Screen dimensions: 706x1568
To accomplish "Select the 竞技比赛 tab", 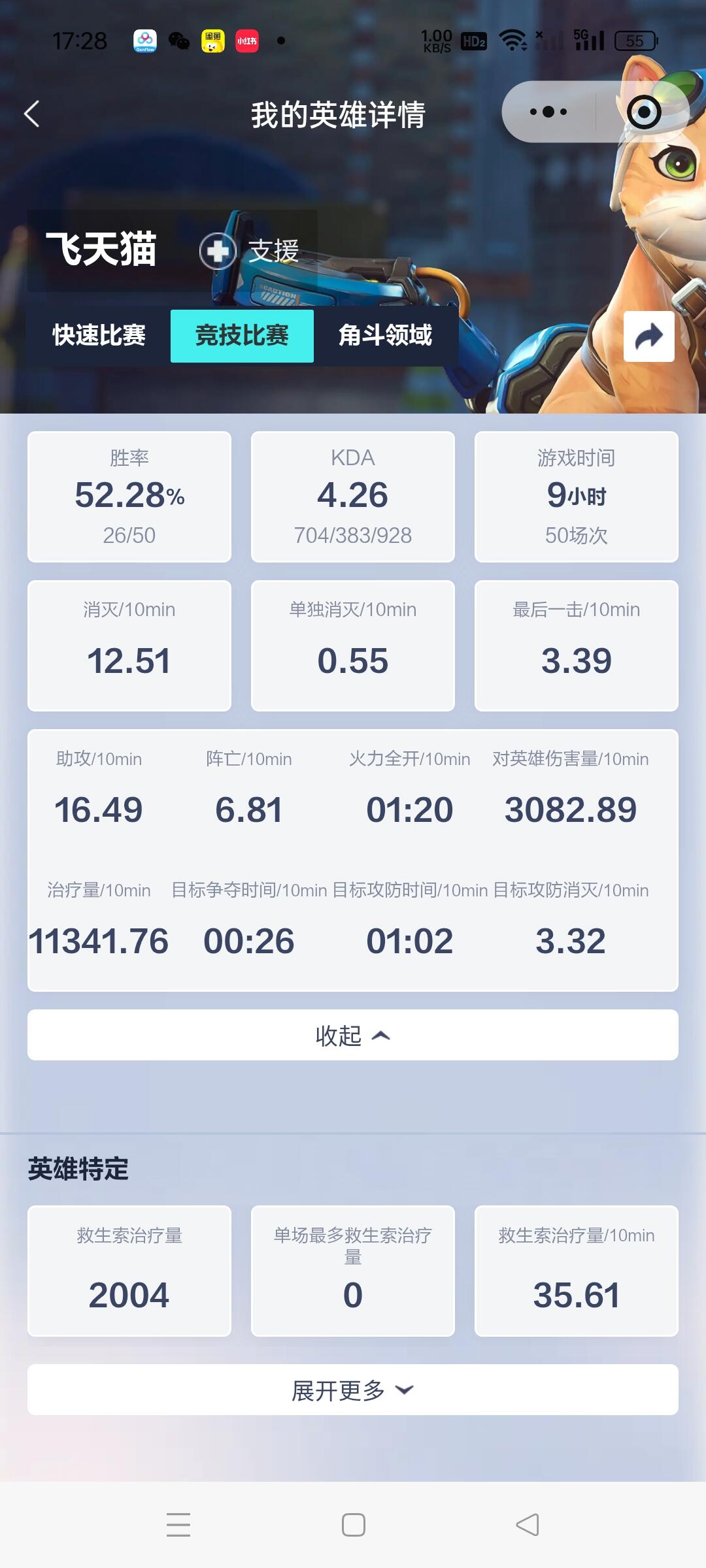I will click(x=242, y=335).
